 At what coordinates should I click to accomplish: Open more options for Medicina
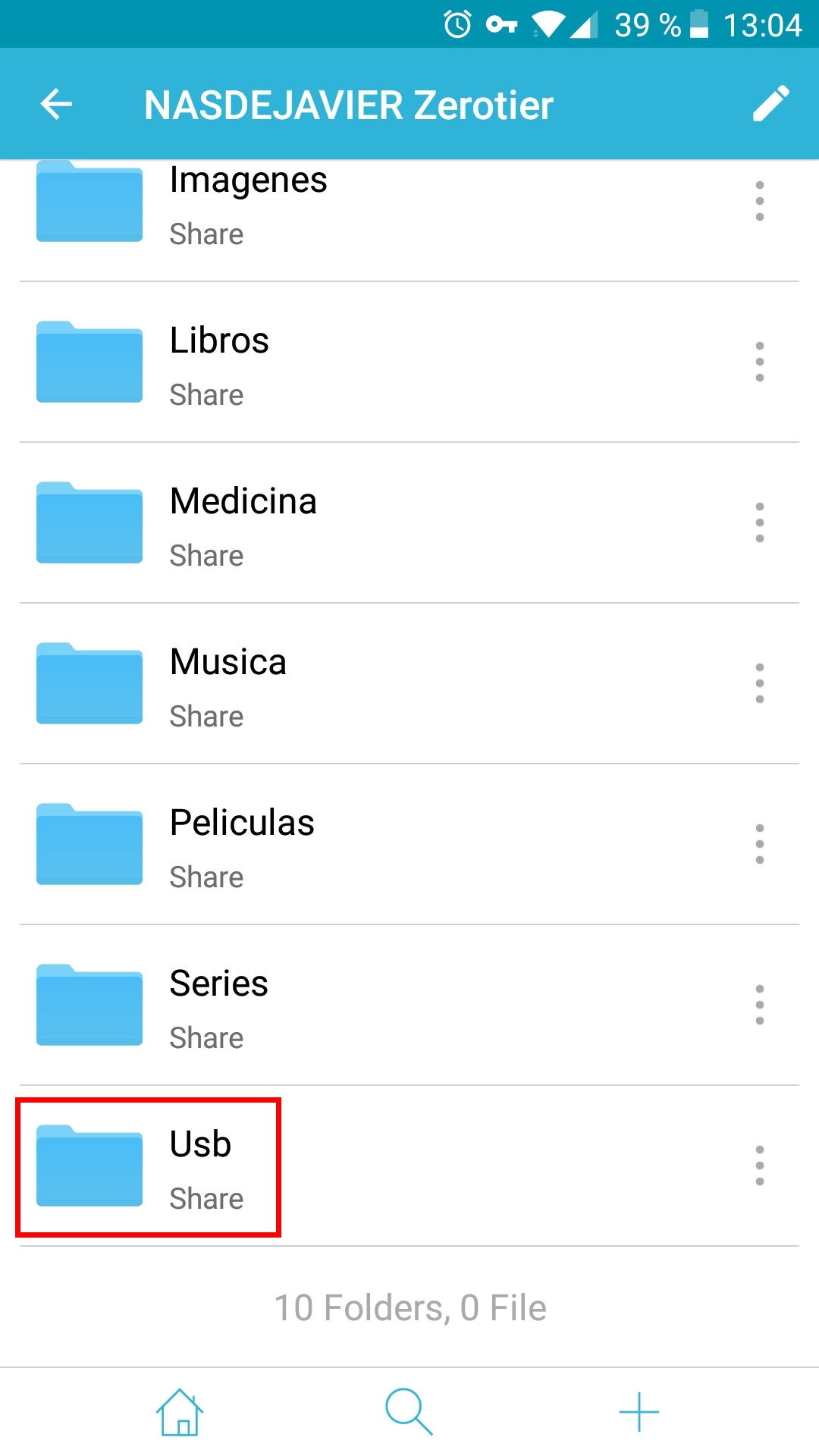tap(759, 522)
